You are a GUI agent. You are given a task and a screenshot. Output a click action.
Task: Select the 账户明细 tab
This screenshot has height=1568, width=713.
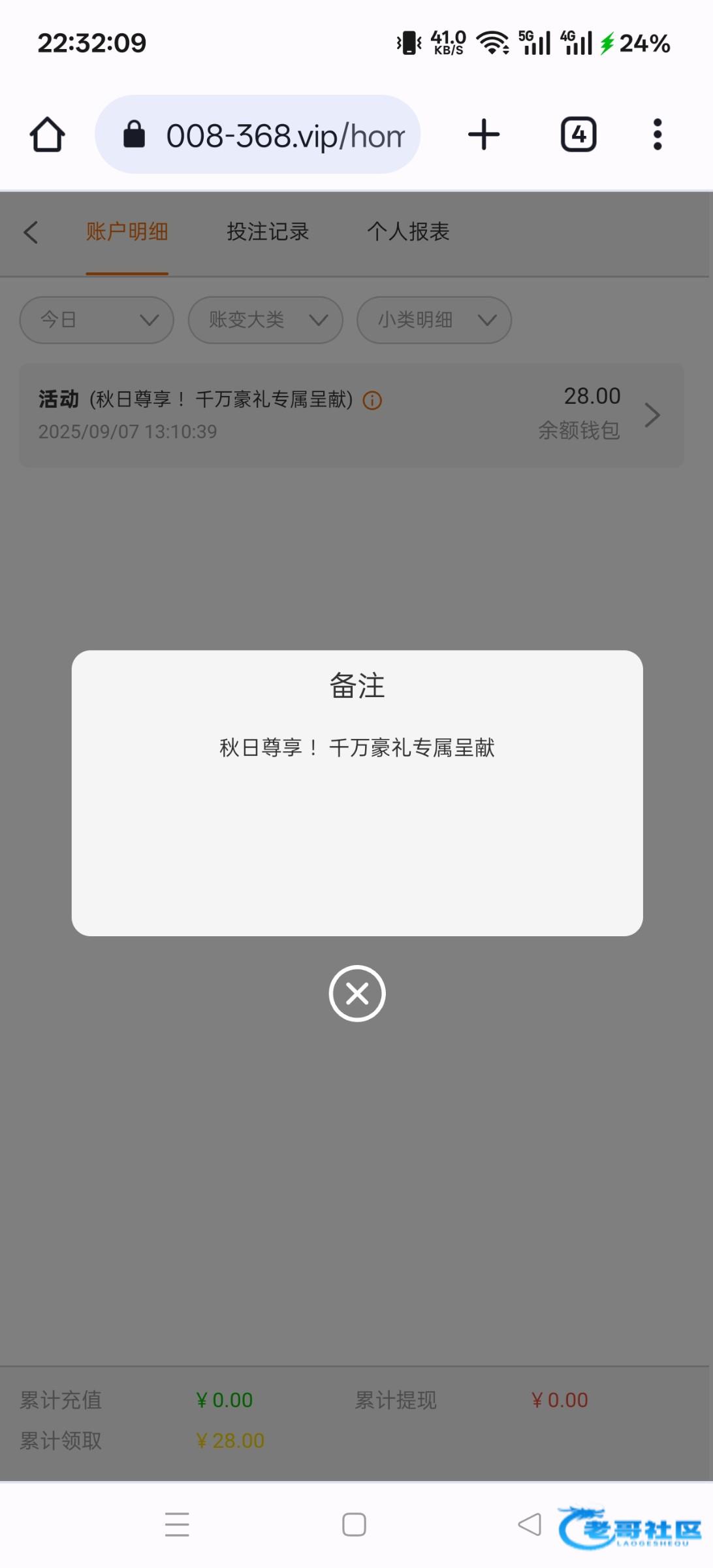pyautogui.click(x=127, y=232)
